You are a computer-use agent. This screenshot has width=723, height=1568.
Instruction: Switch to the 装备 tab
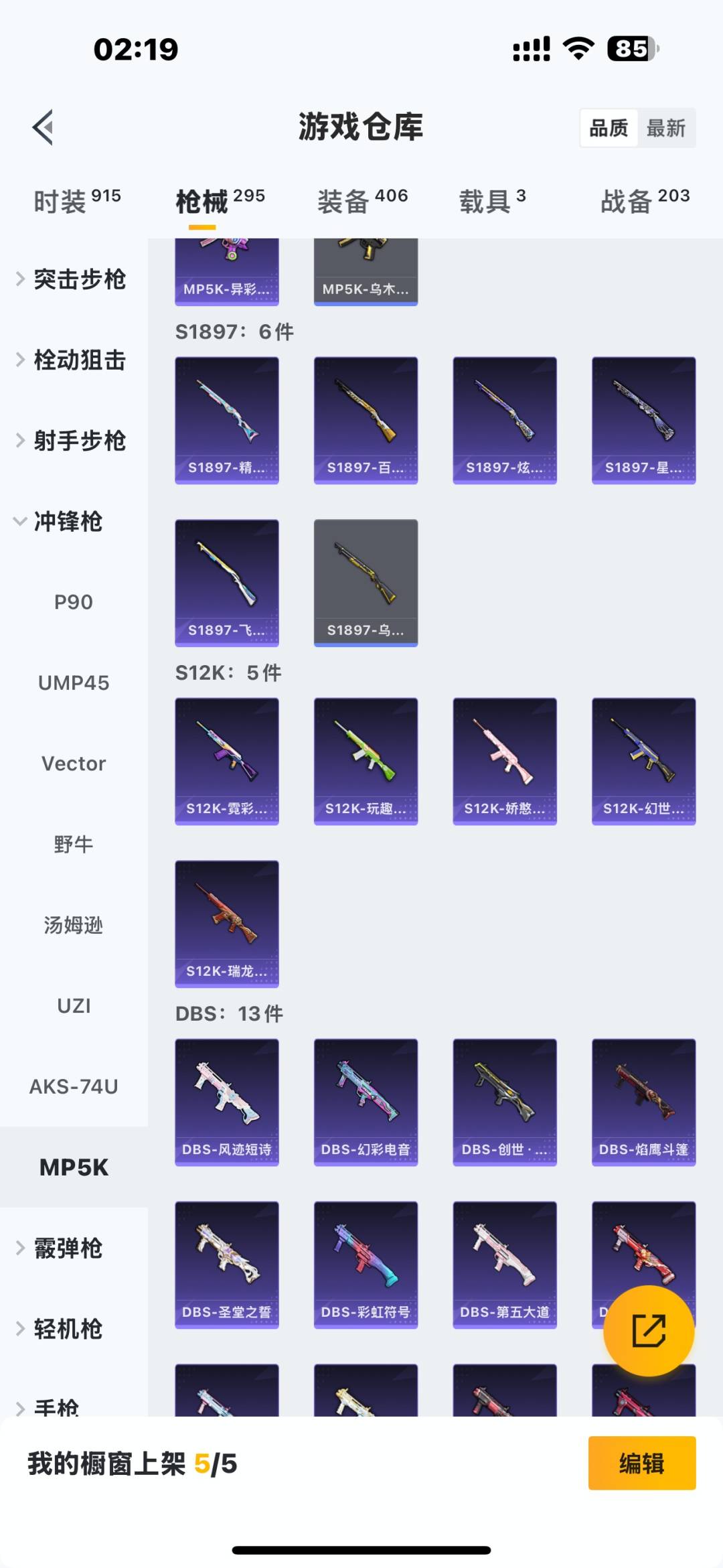pos(361,200)
